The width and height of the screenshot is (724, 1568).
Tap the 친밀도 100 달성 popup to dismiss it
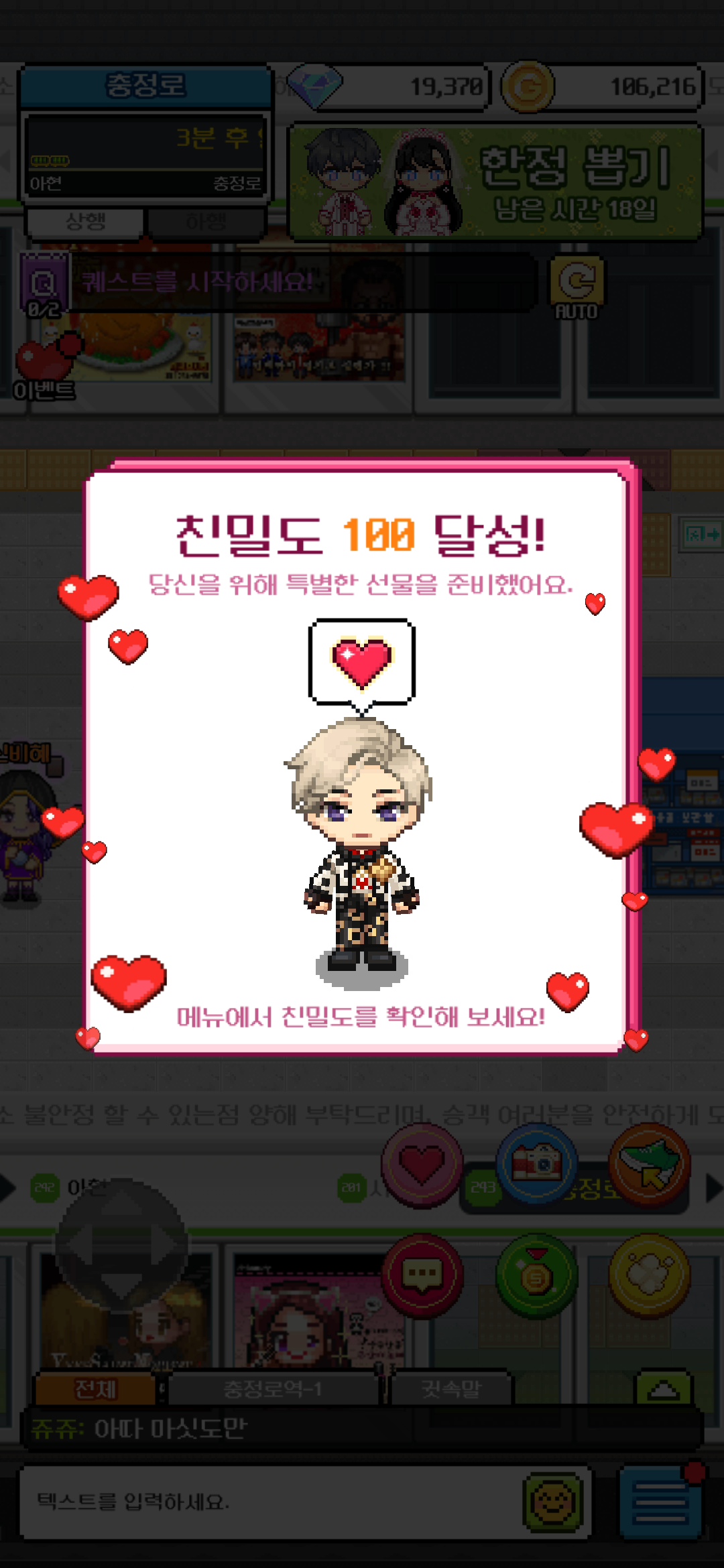tap(361, 757)
